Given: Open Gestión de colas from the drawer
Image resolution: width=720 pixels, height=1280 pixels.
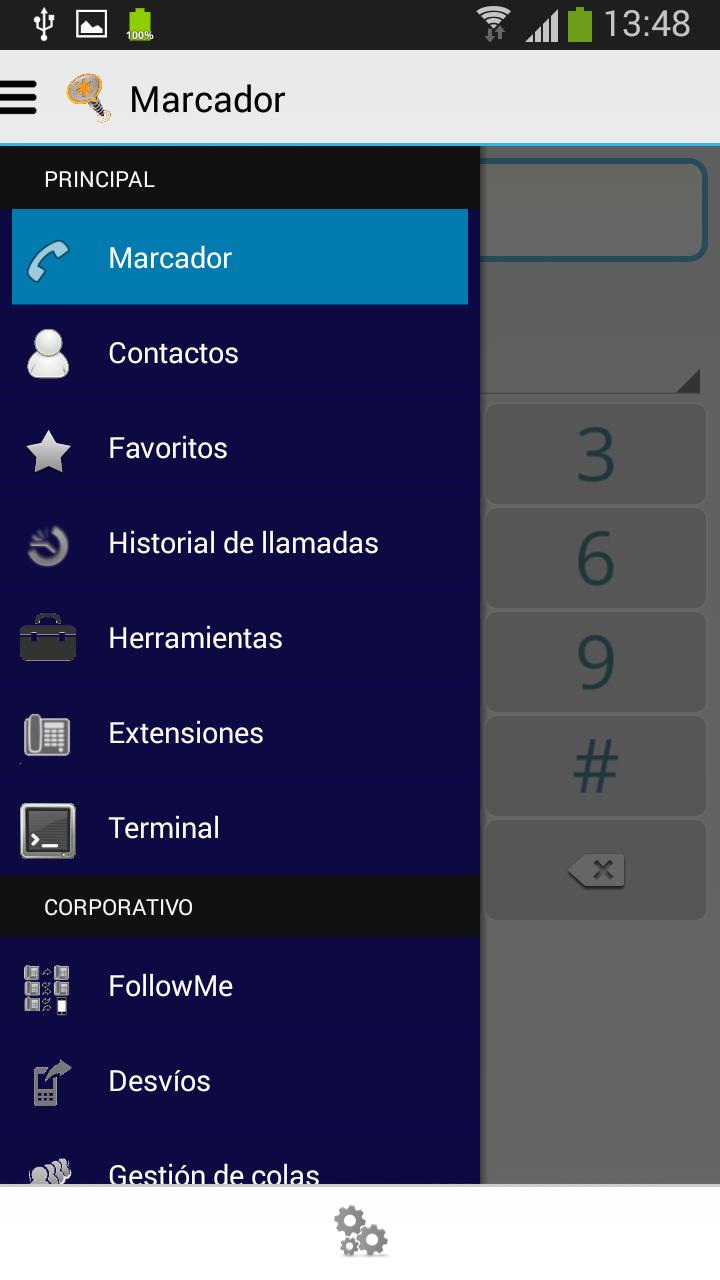Looking at the screenshot, I should click(213, 1173).
